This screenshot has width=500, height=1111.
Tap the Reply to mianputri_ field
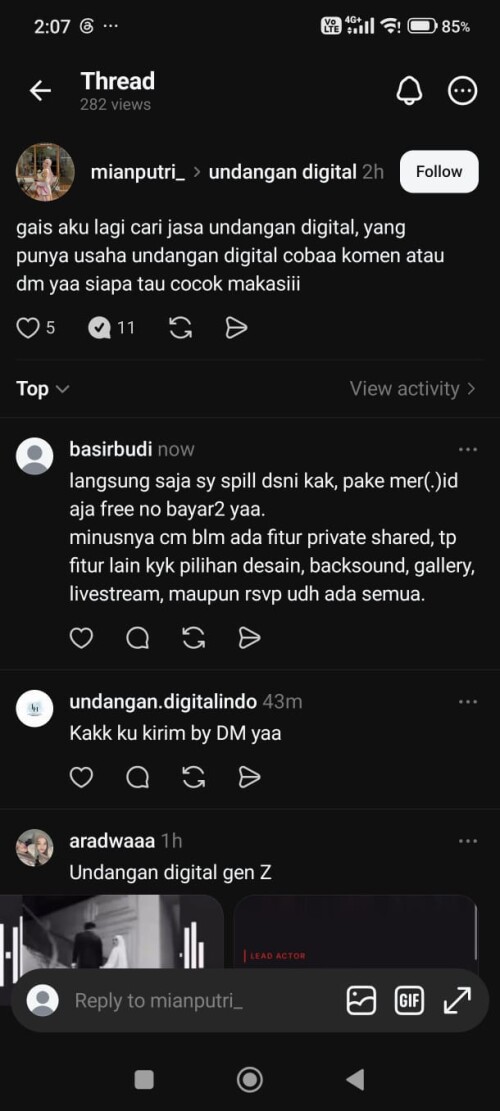coord(159,1000)
